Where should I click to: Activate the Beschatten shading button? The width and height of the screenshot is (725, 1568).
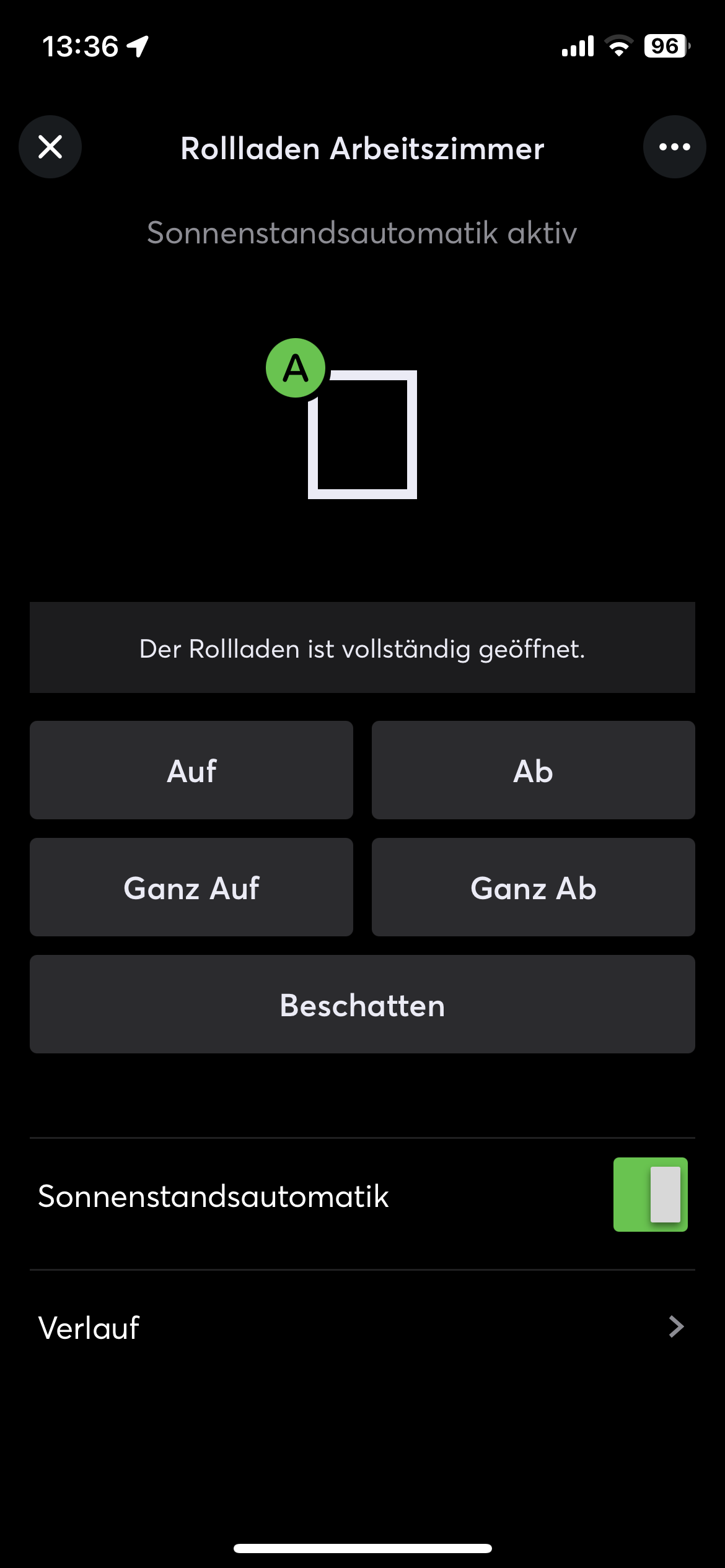coord(362,1004)
